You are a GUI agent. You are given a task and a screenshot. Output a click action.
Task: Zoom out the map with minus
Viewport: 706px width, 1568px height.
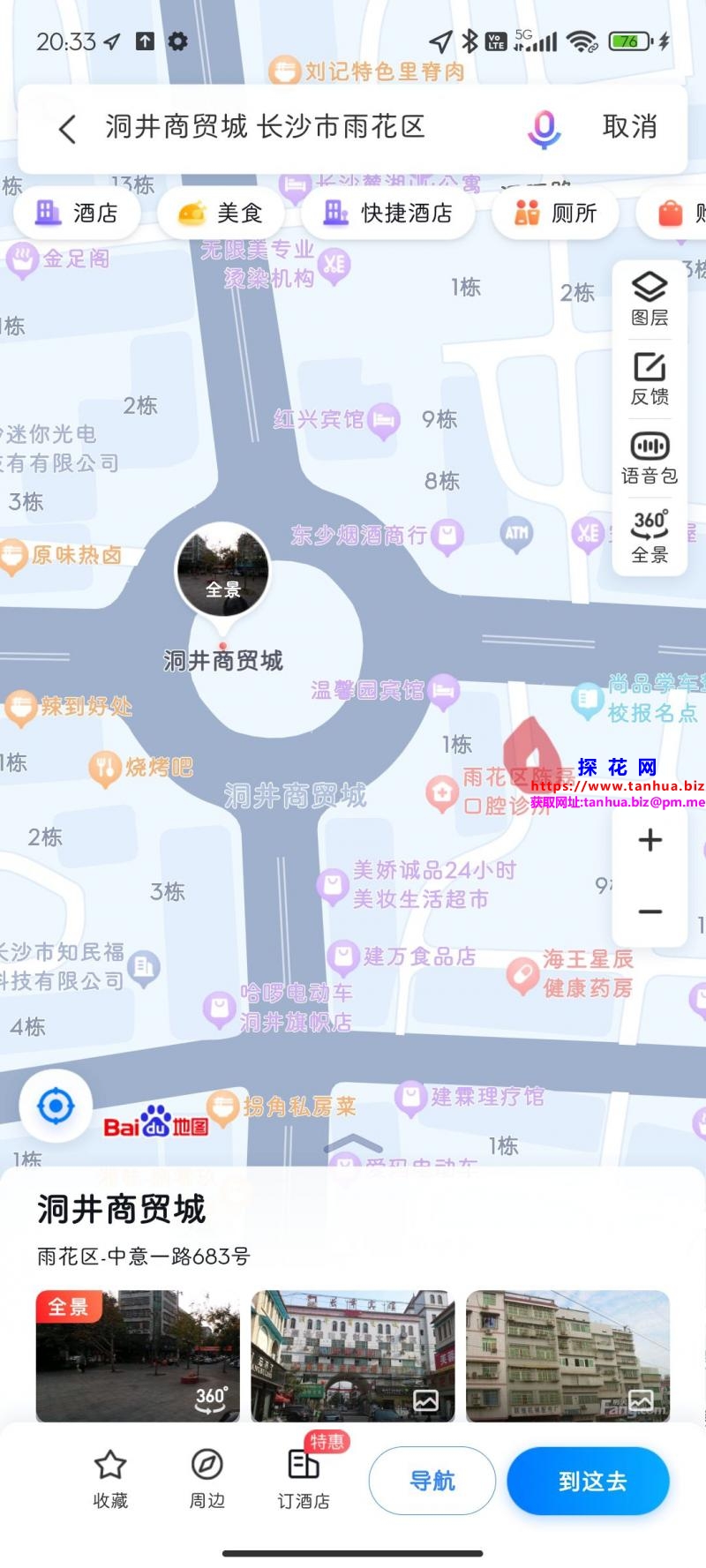click(650, 912)
